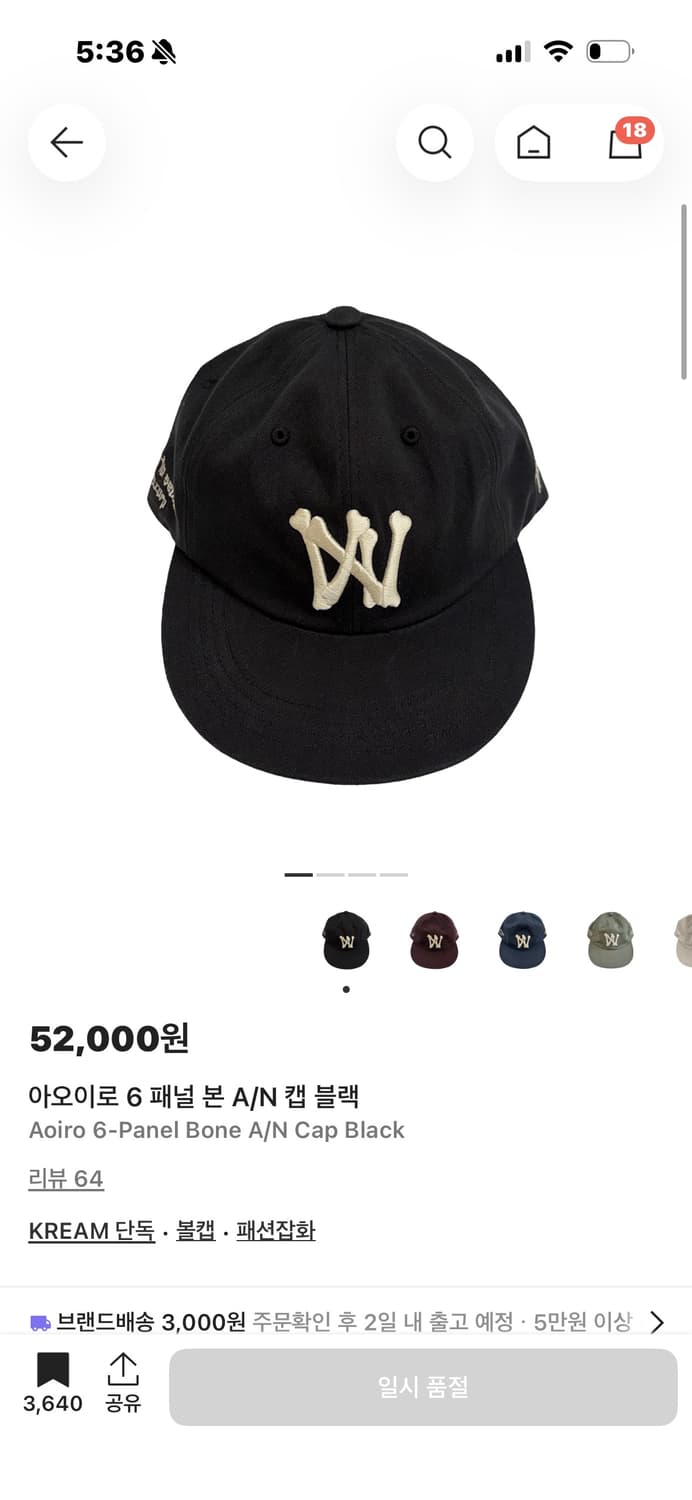Open the 볼캡 category link
Screen dimensions: 692x1500
click(x=196, y=1231)
